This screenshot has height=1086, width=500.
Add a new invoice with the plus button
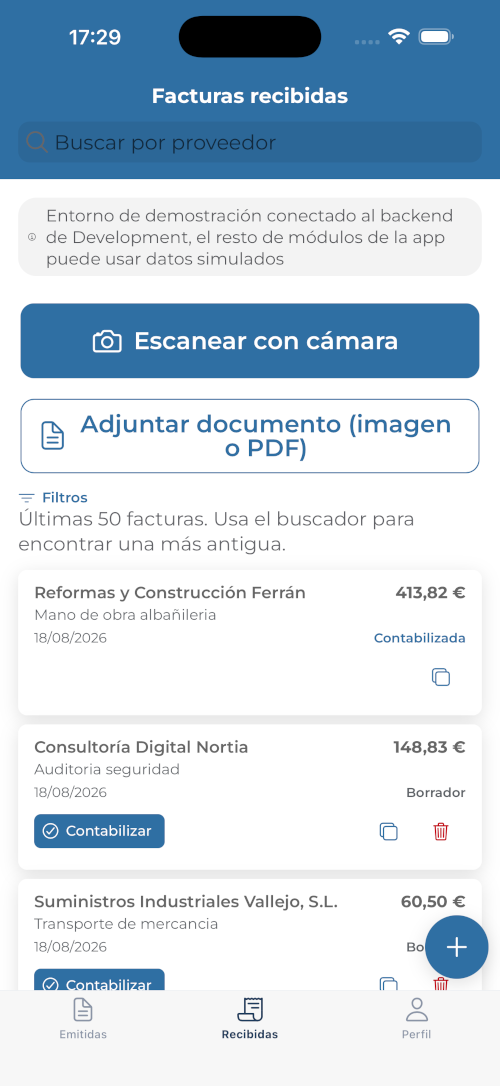(456, 947)
